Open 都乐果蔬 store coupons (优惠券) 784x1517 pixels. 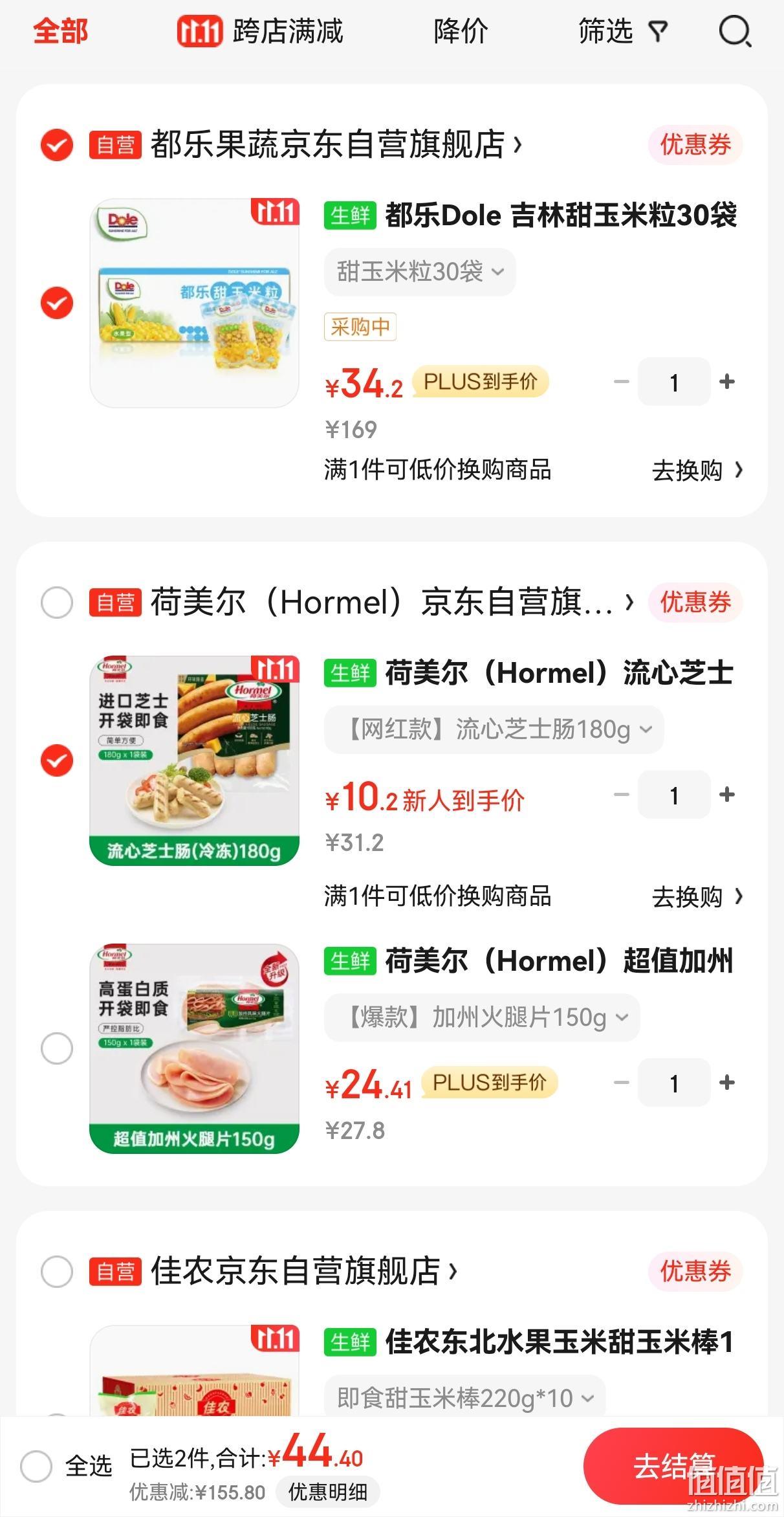pos(695,144)
